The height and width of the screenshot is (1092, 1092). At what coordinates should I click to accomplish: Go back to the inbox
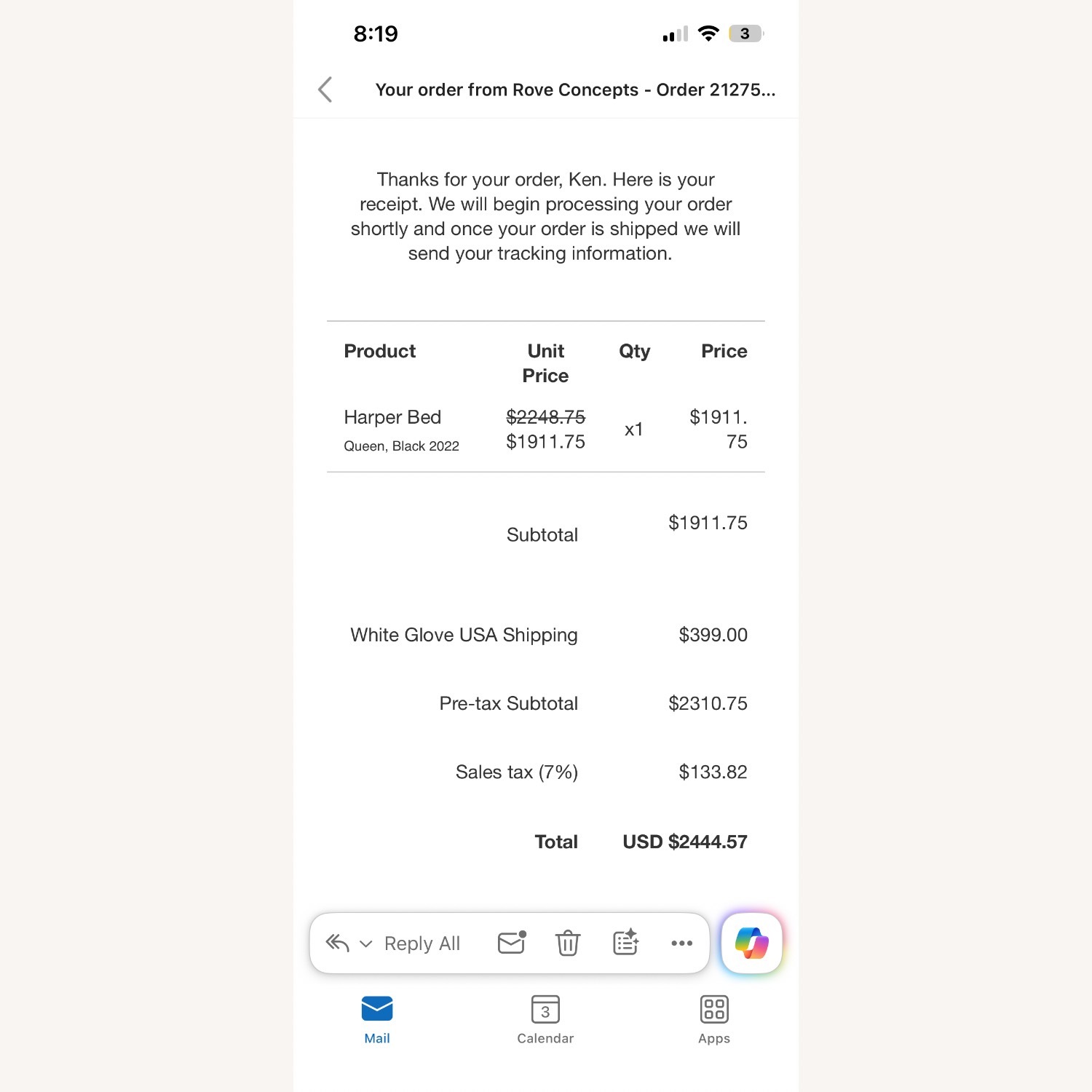(x=325, y=90)
